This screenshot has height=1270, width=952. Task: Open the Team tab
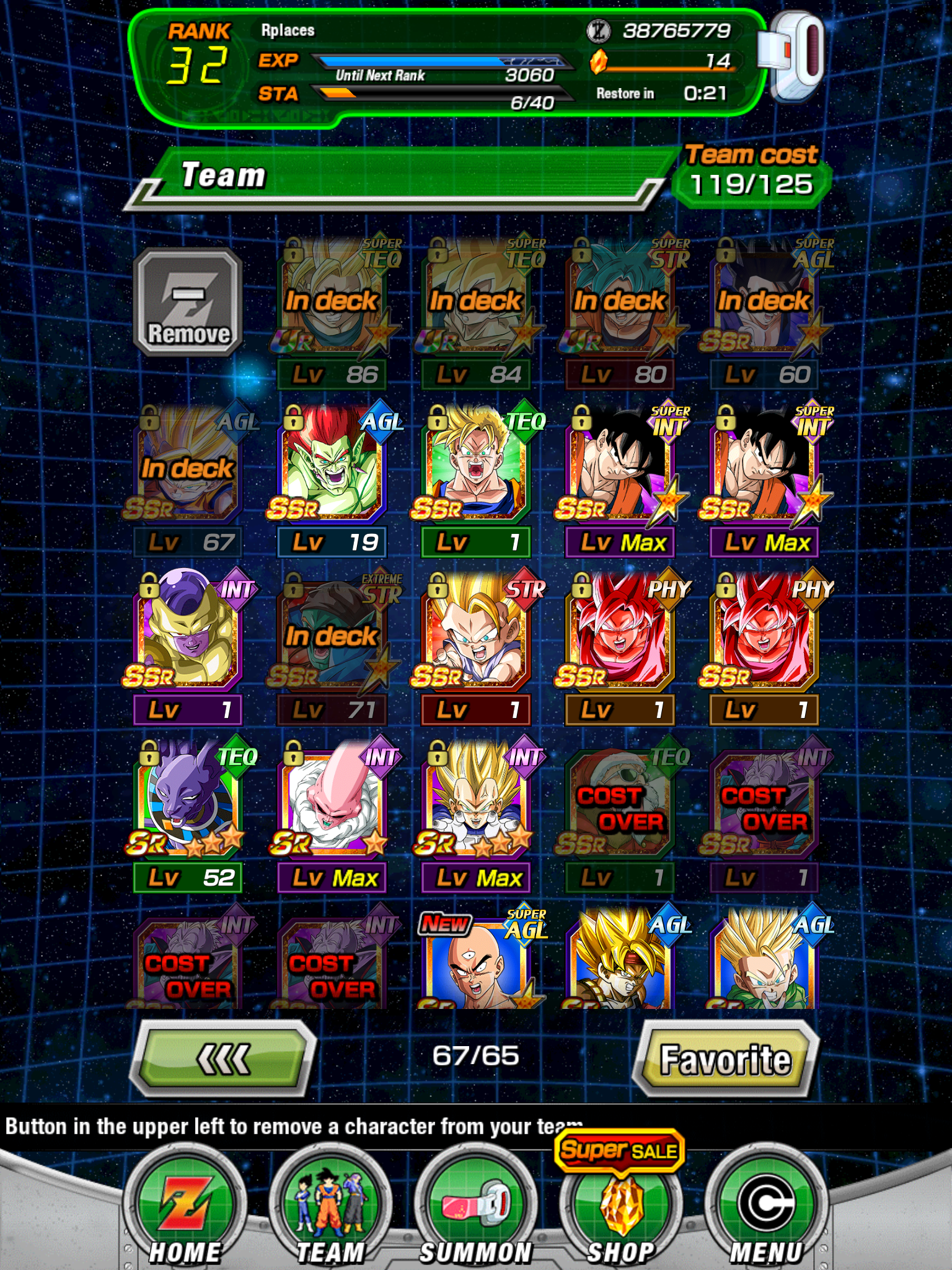tap(330, 1209)
